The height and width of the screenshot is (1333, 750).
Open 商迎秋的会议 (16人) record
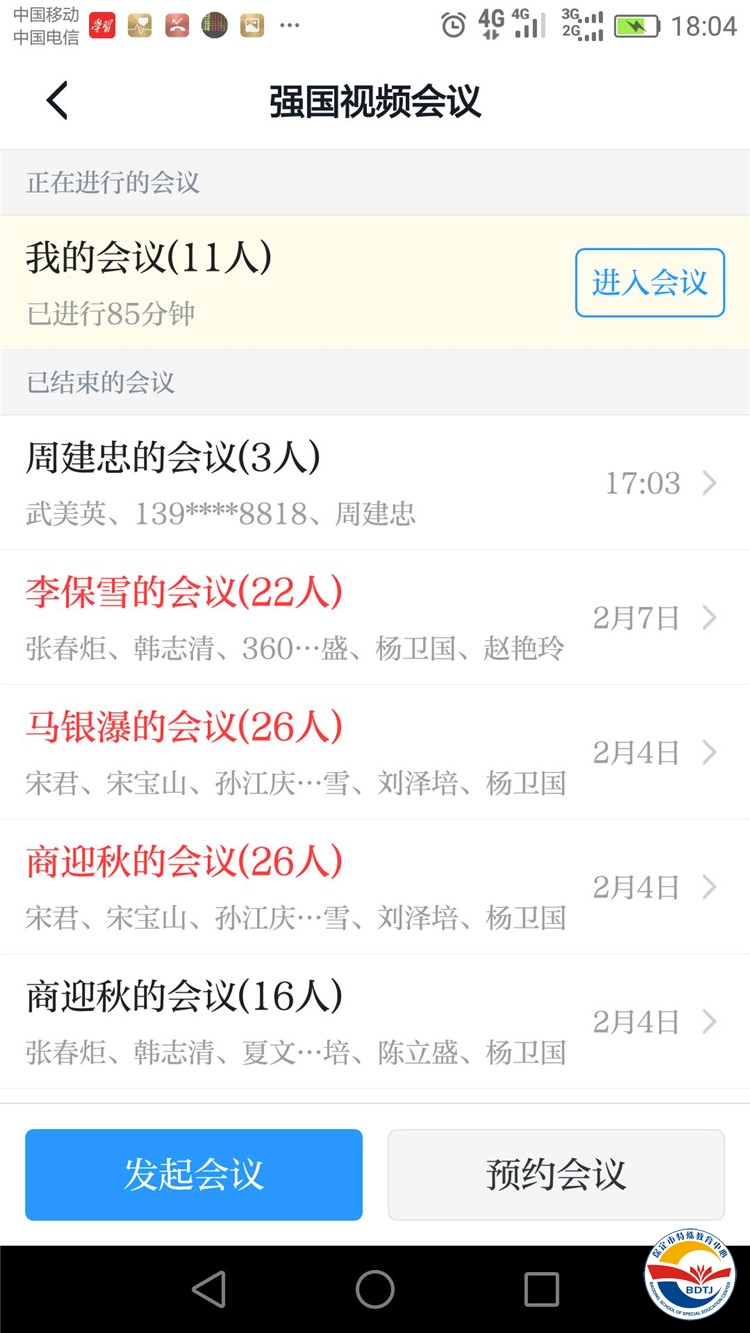click(374, 1021)
